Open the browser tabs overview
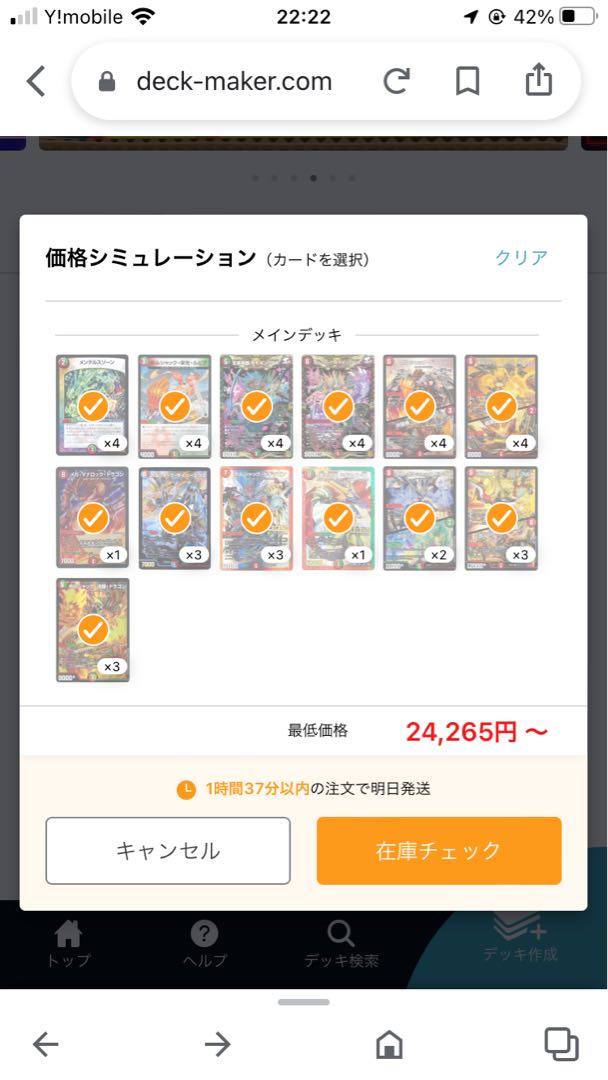 click(561, 1044)
